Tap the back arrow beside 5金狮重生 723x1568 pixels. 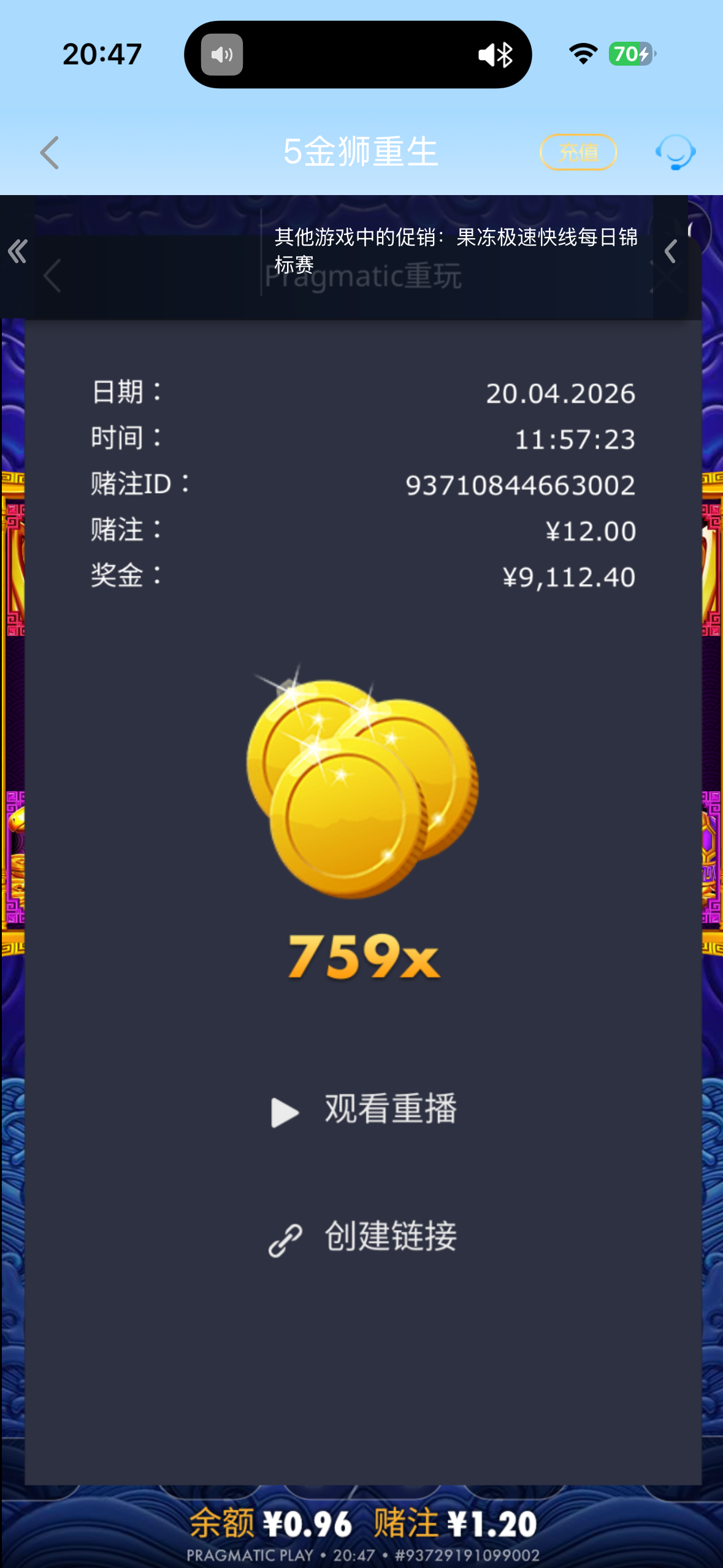[49, 153]
